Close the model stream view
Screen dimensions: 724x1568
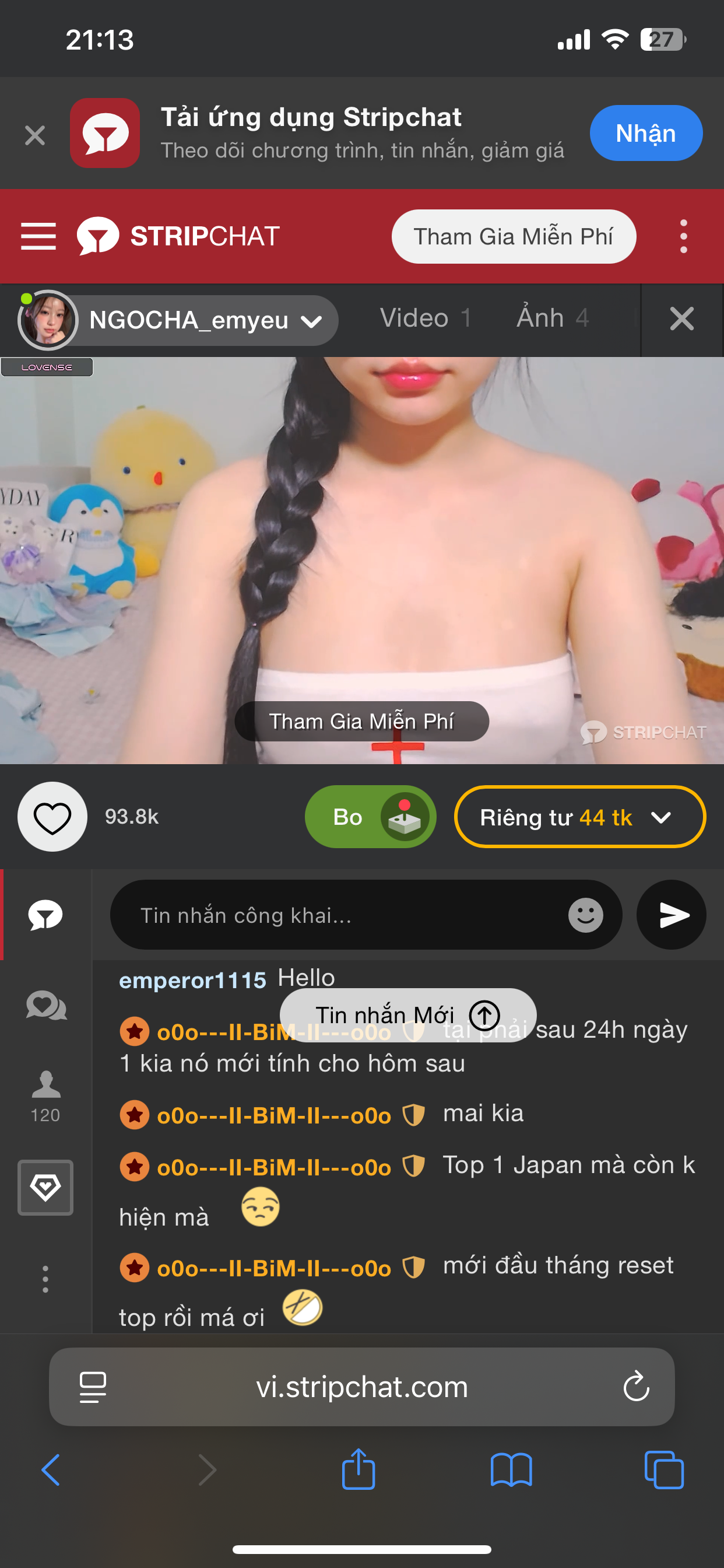681,318
